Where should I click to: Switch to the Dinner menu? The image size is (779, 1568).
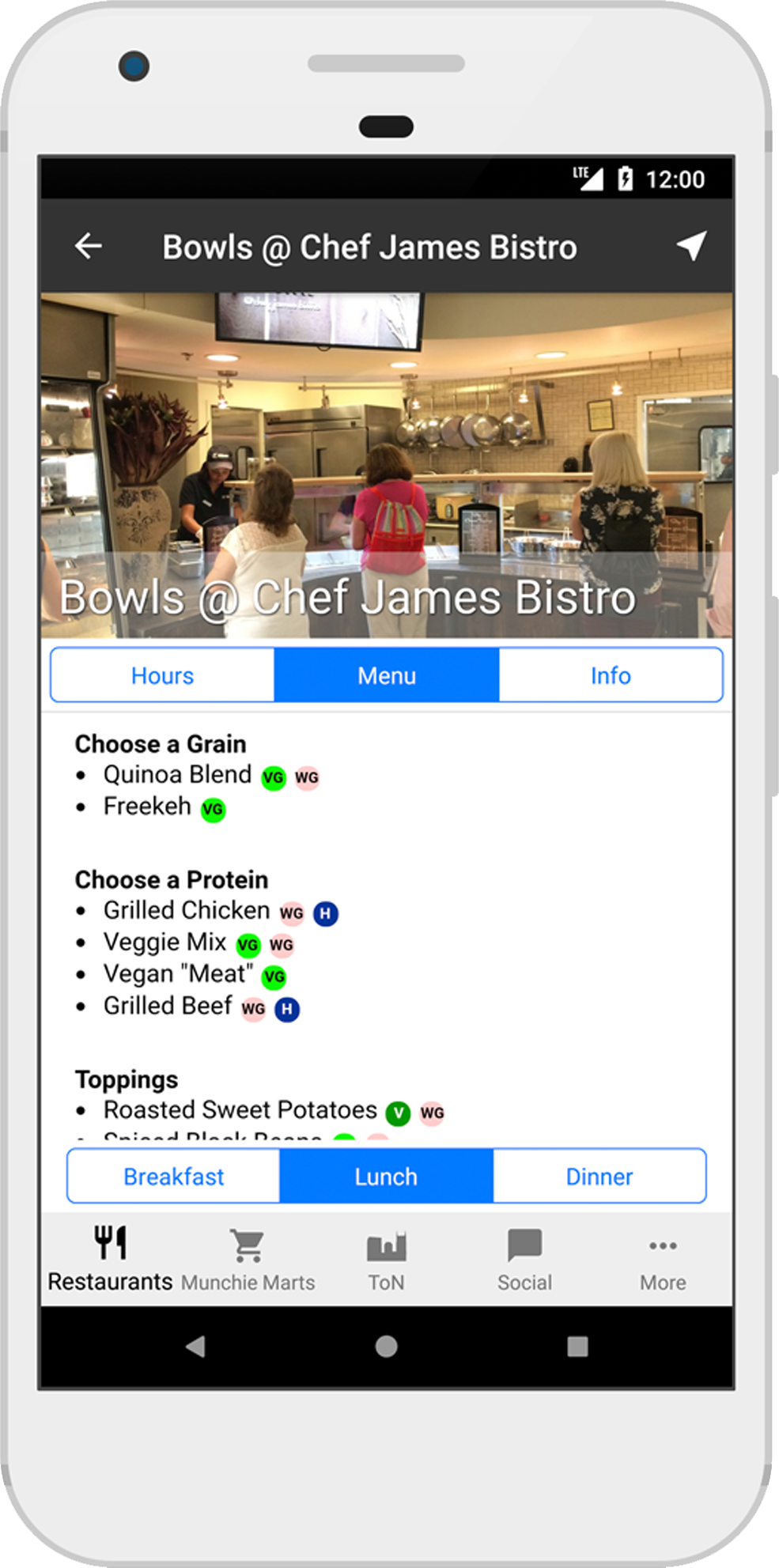coord(599,1177)
